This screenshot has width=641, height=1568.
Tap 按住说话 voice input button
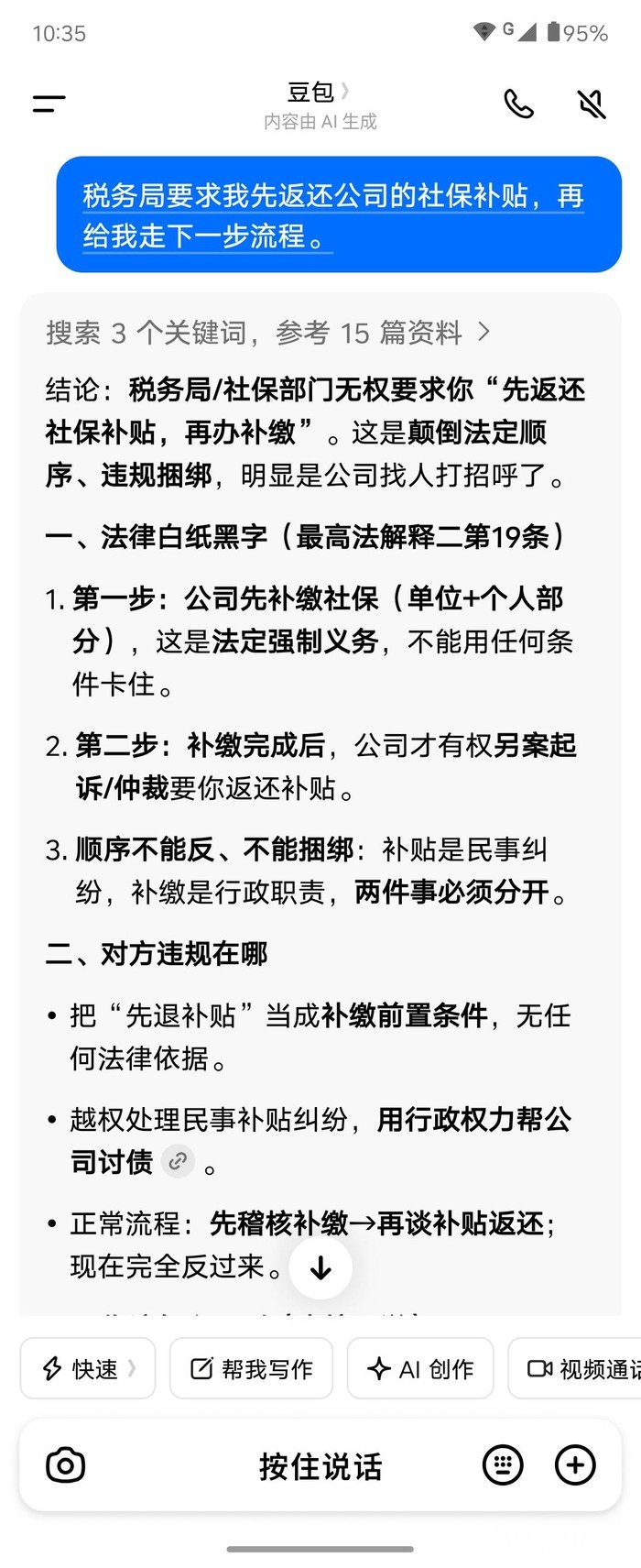320,1466
